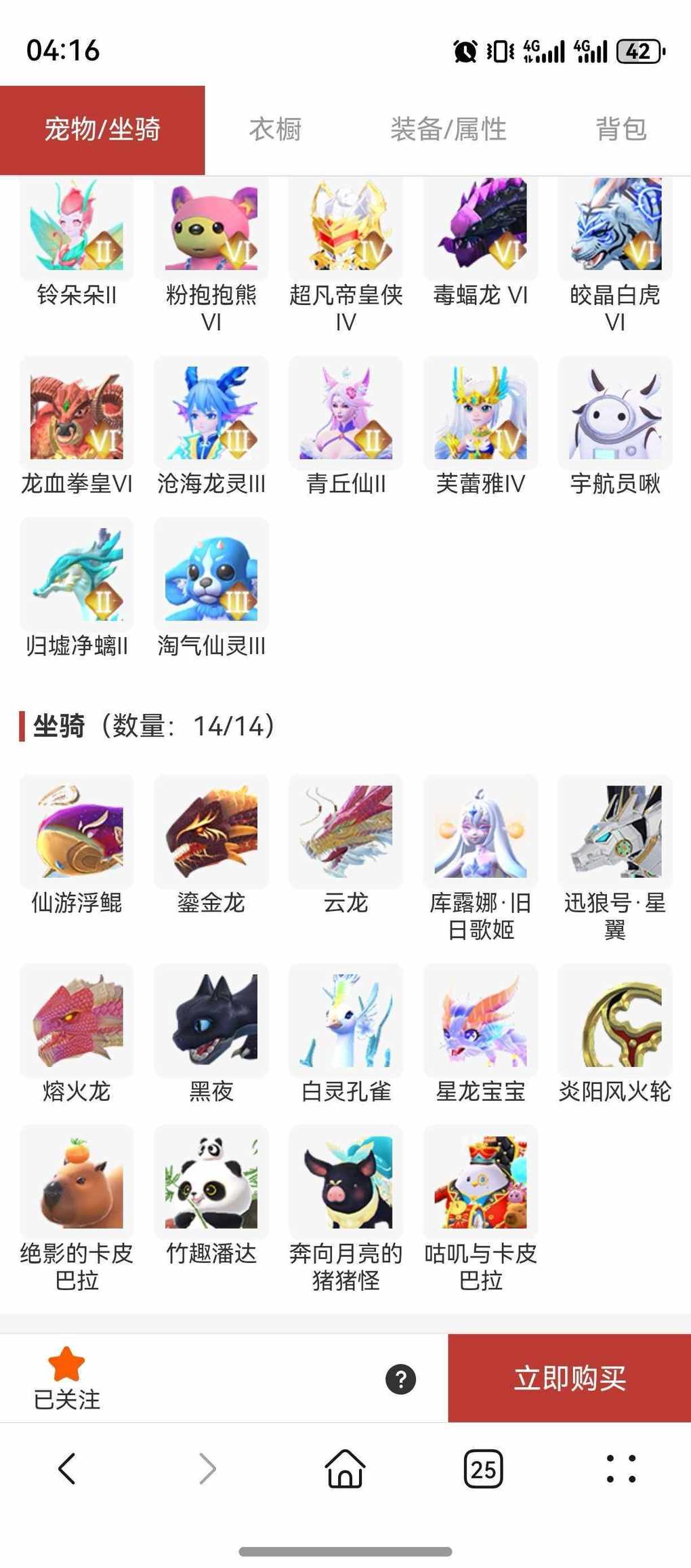The width and height of the screenshot is (691, 1568).
Task: Select the 宇航员啾 pet
Action: (614, 413)
